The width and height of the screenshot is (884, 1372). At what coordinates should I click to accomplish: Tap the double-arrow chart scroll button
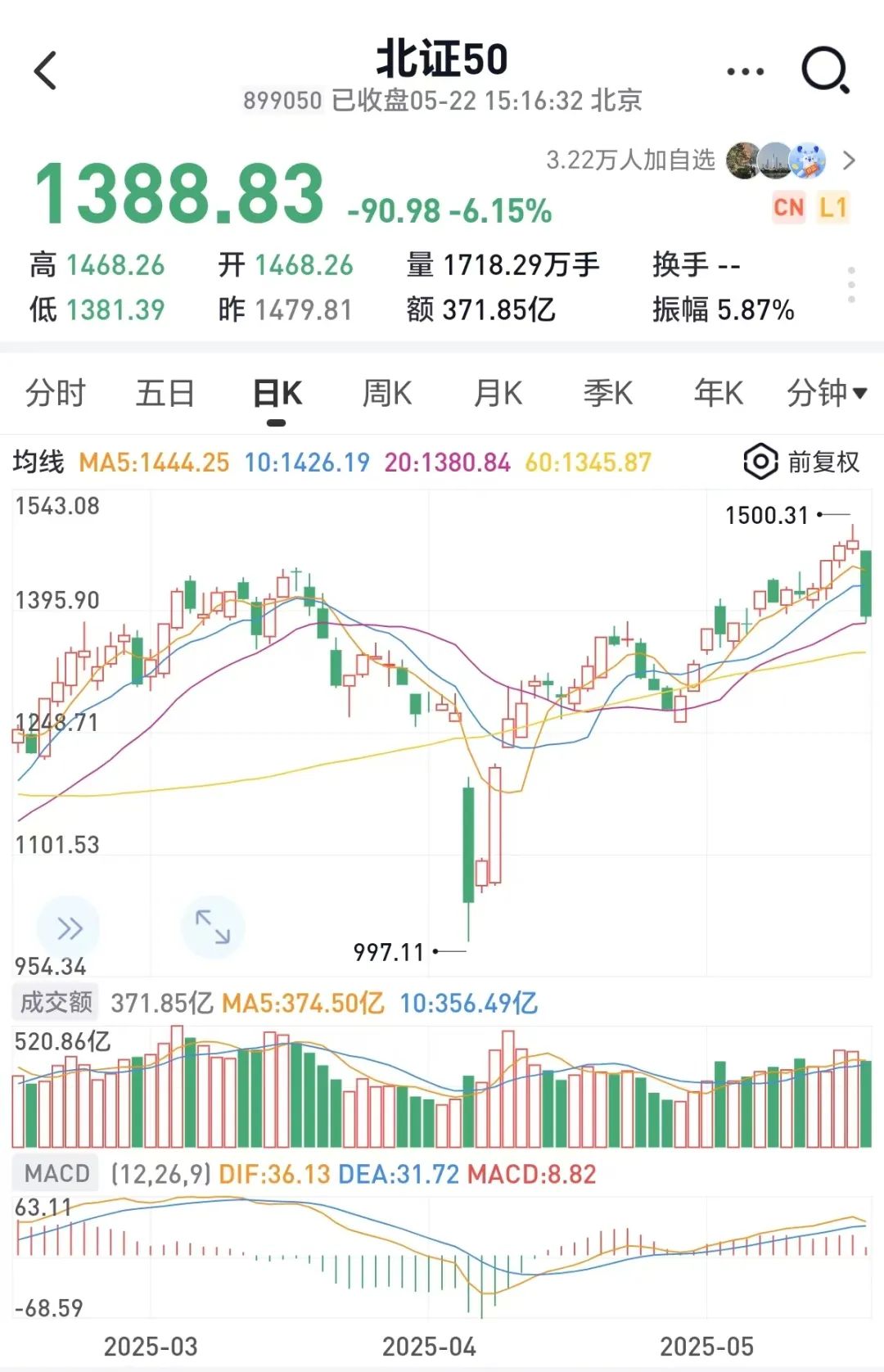click(x=69, y=928)
